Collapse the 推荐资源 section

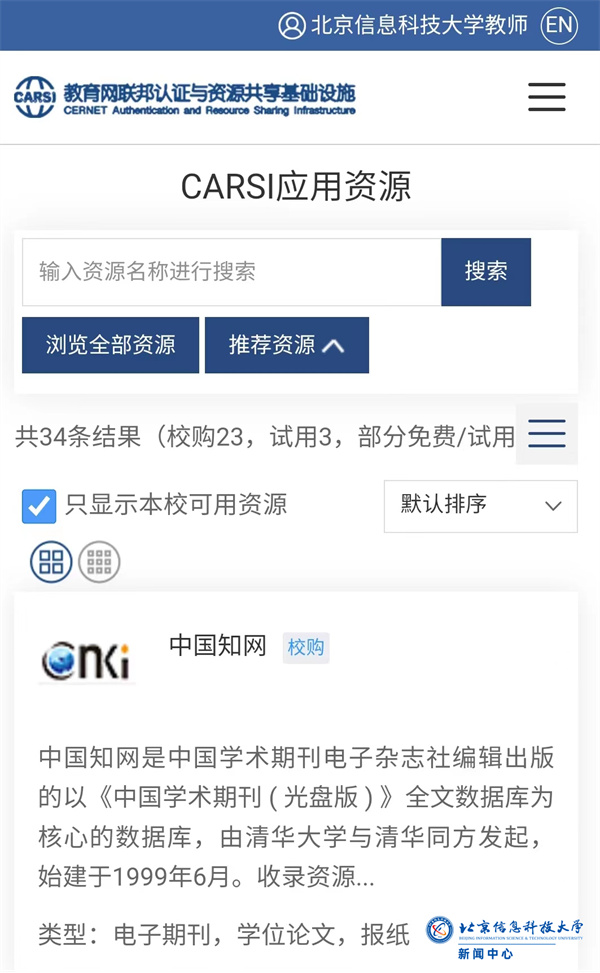coord(287,345)
